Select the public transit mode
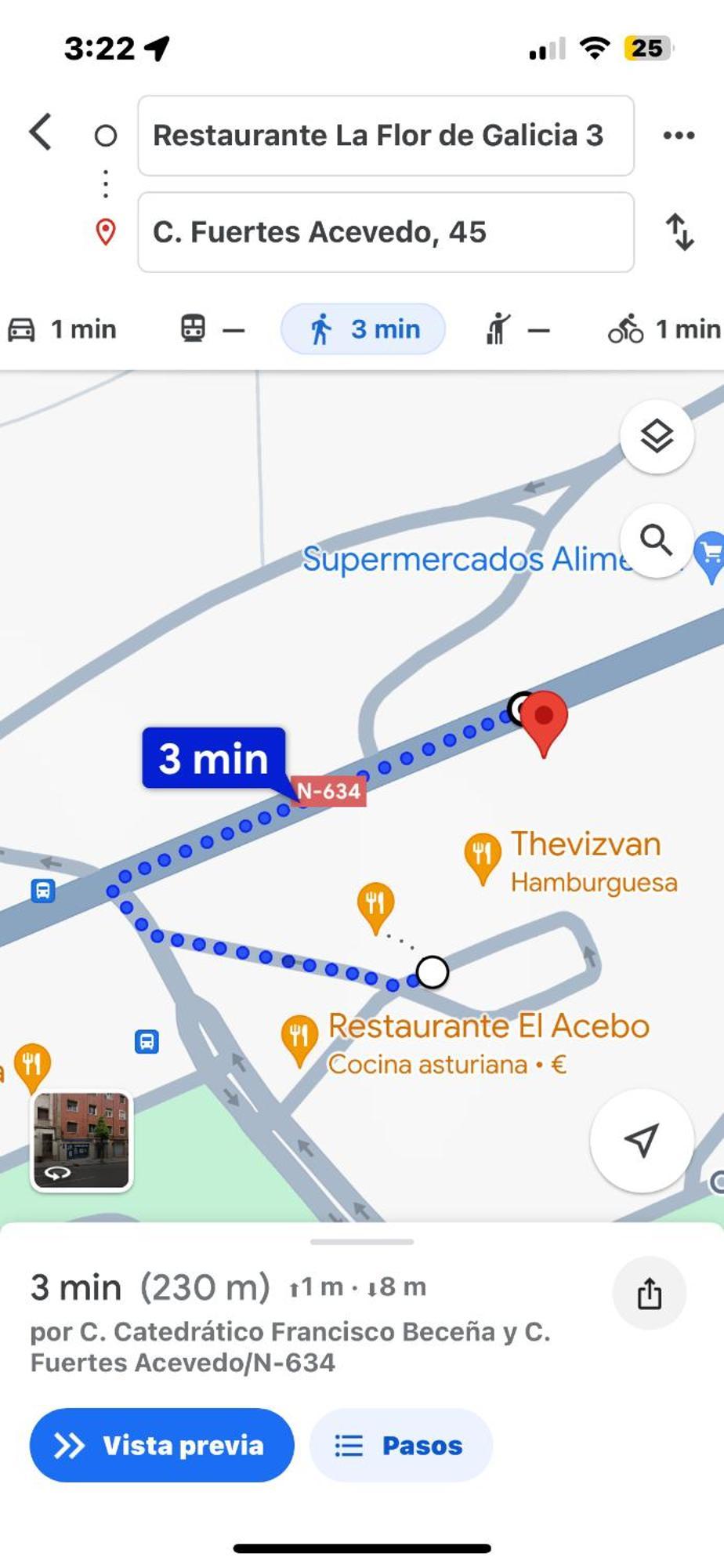This screenshot has height=1568, width=724. pos(212,329)
